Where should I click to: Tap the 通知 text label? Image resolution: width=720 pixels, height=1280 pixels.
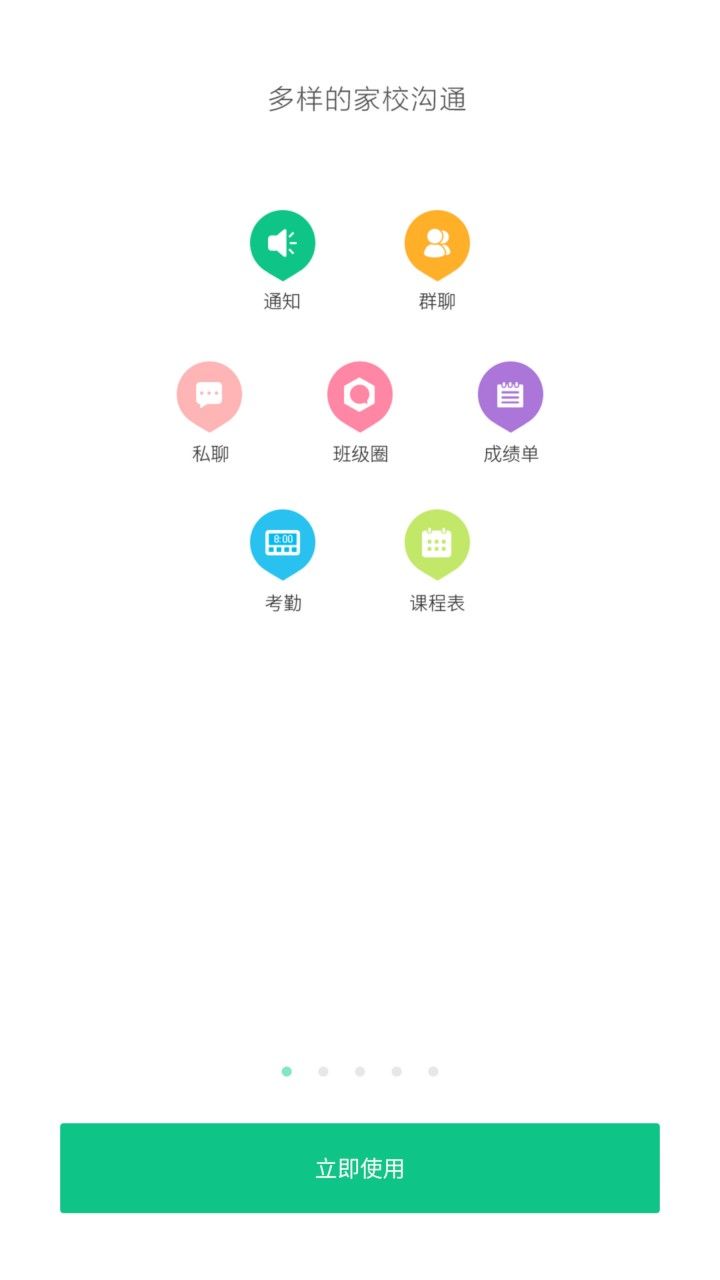pos(283,301)
